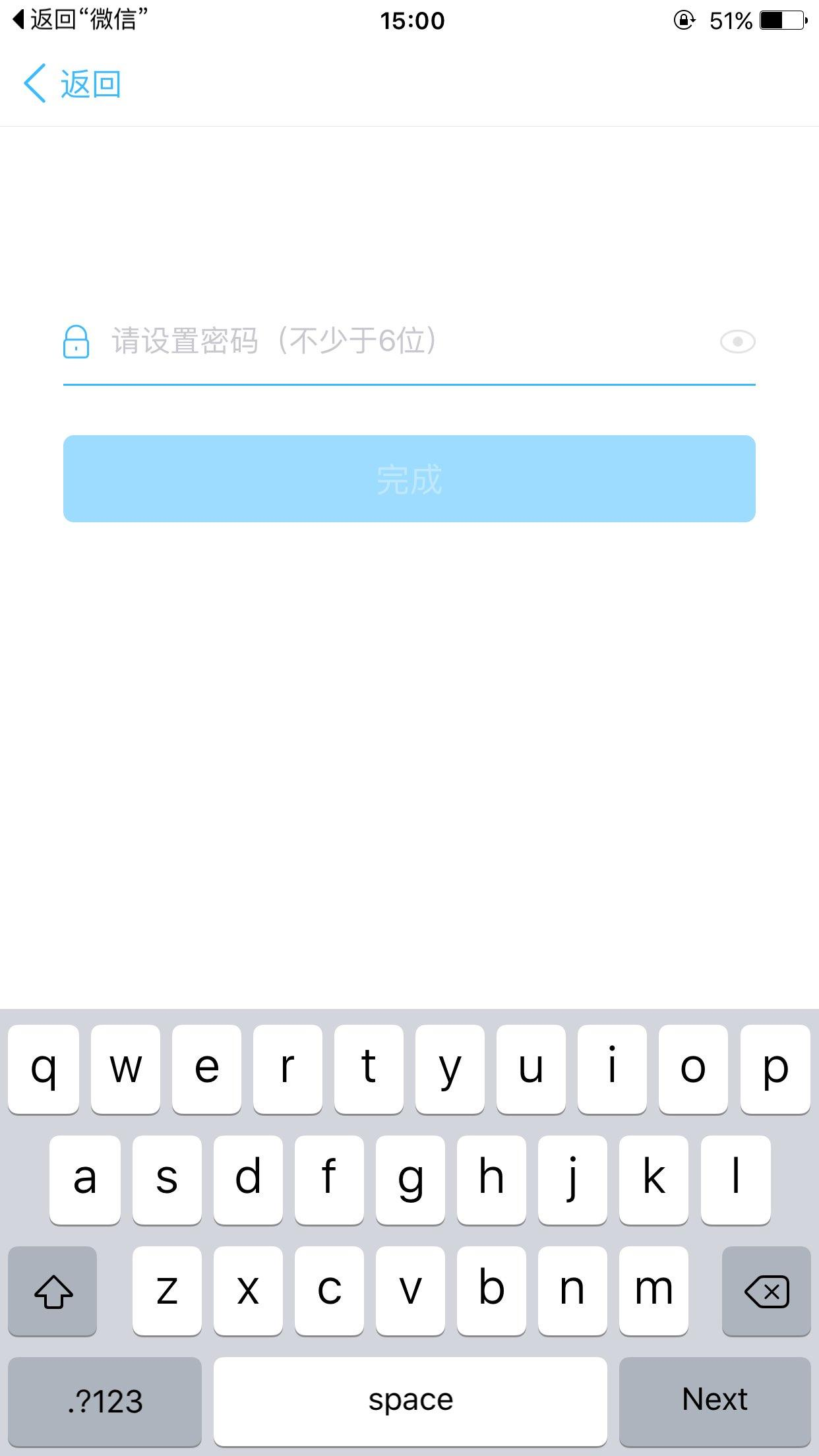Tap the space key on the keyboard
Viewport: 819px width, 1456px height.
click(410, 1401)
